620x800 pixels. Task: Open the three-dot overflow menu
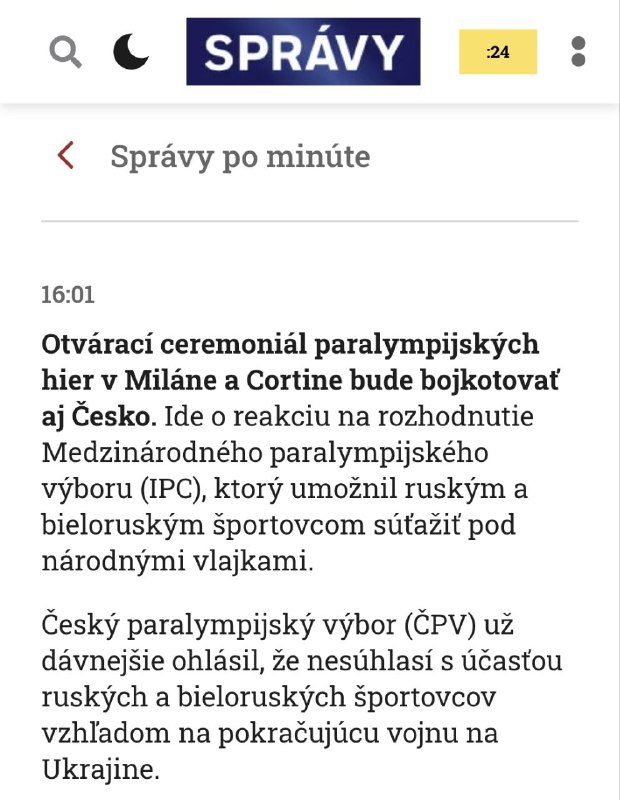(x=578, y=52)
